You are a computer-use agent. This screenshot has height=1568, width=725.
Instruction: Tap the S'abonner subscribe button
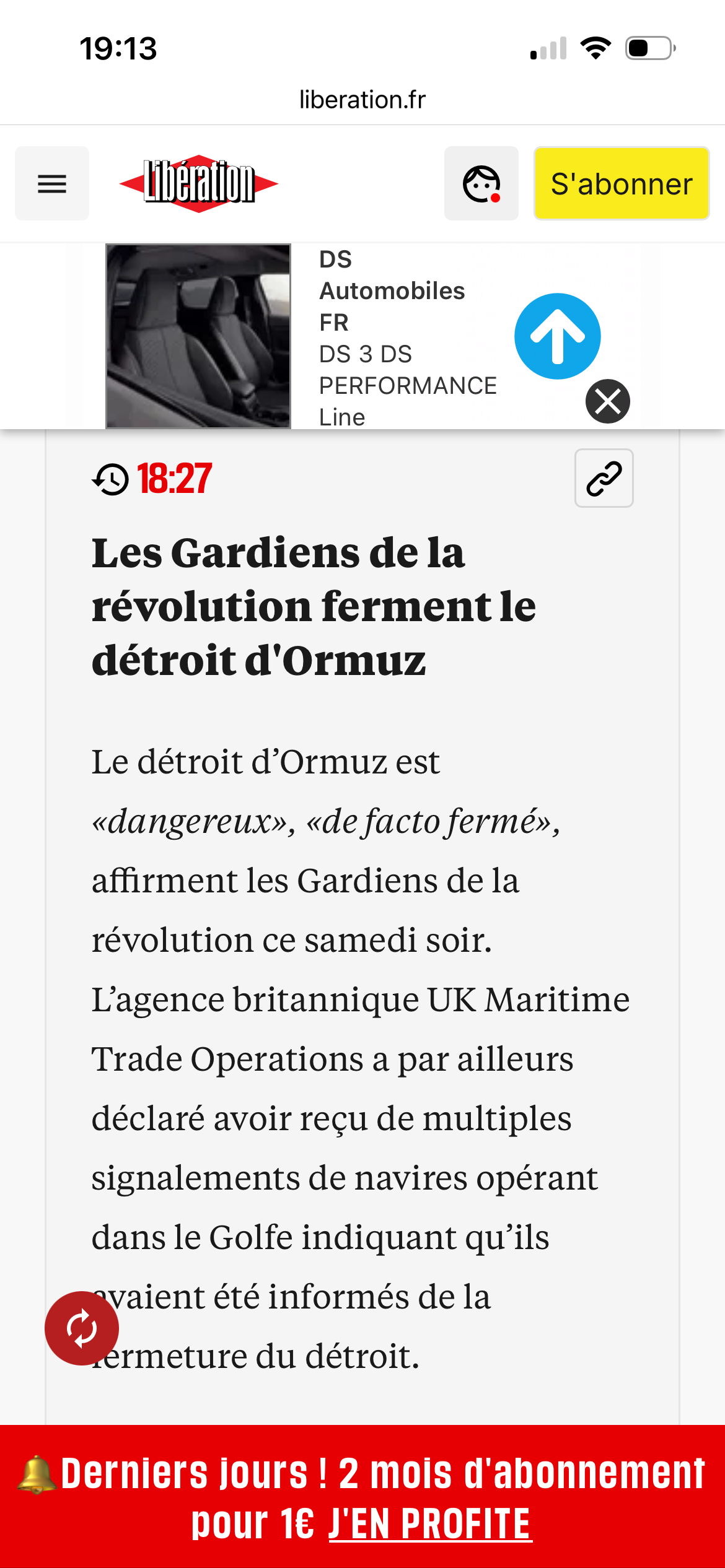621,184
